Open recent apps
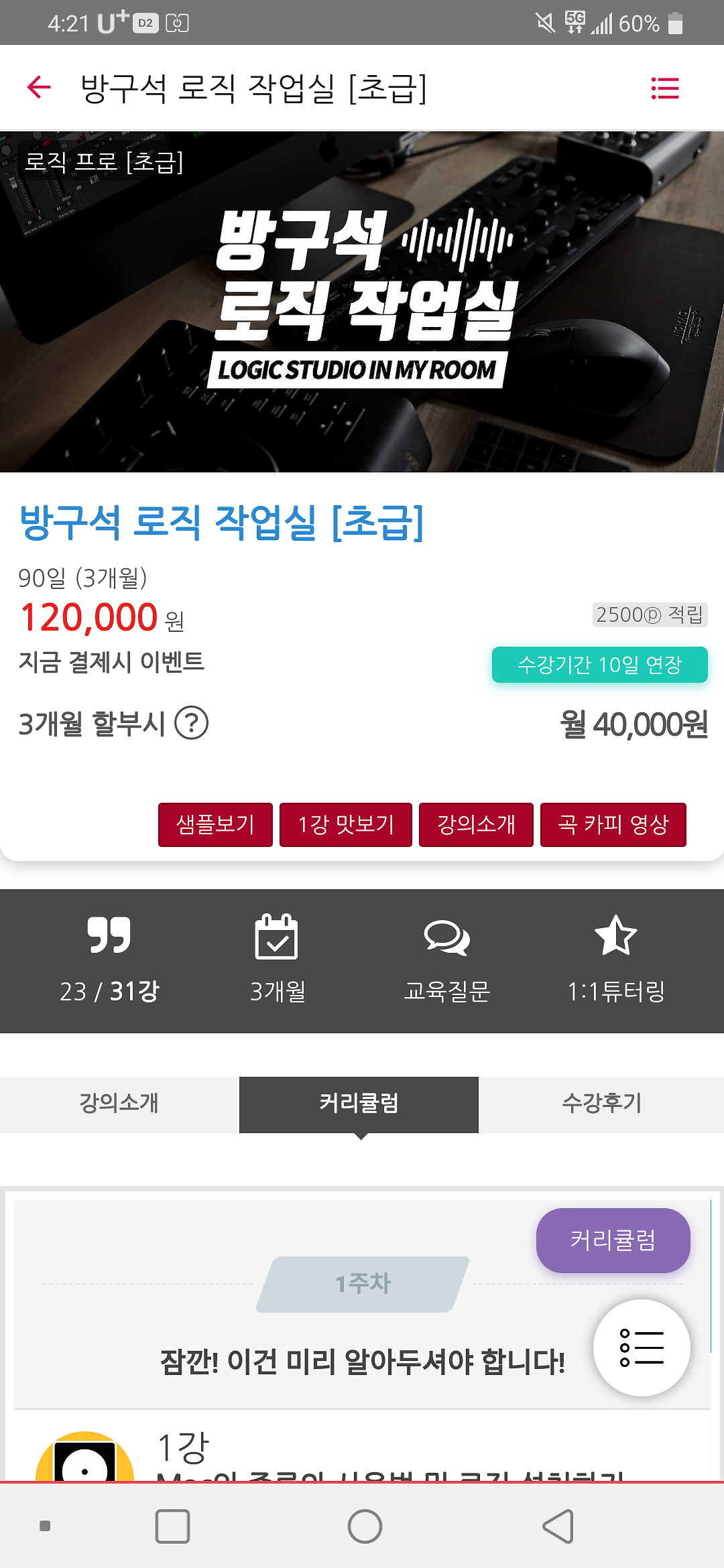The height and width of the screenshot is (1568, 724). (172, 1526)
